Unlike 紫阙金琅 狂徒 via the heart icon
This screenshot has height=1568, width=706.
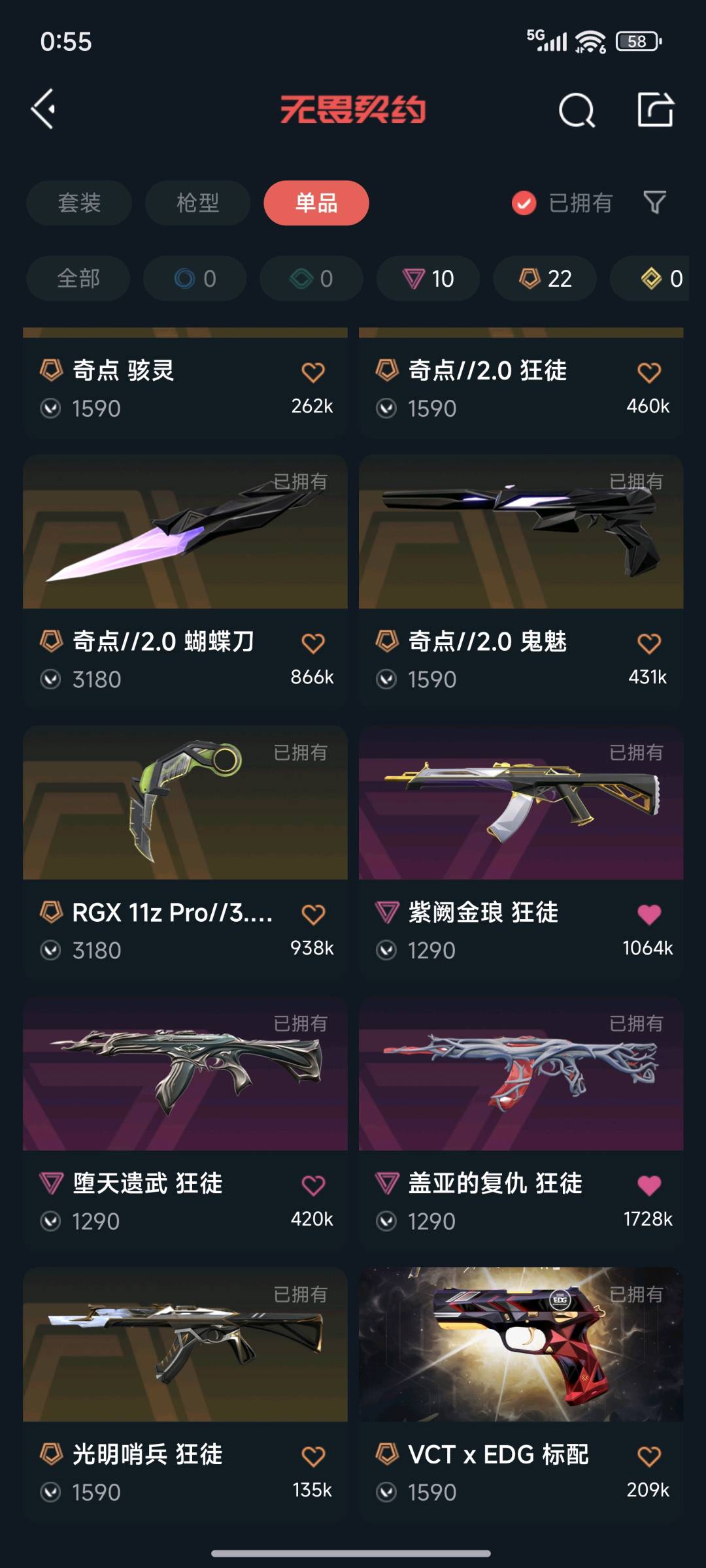point(649,914)
